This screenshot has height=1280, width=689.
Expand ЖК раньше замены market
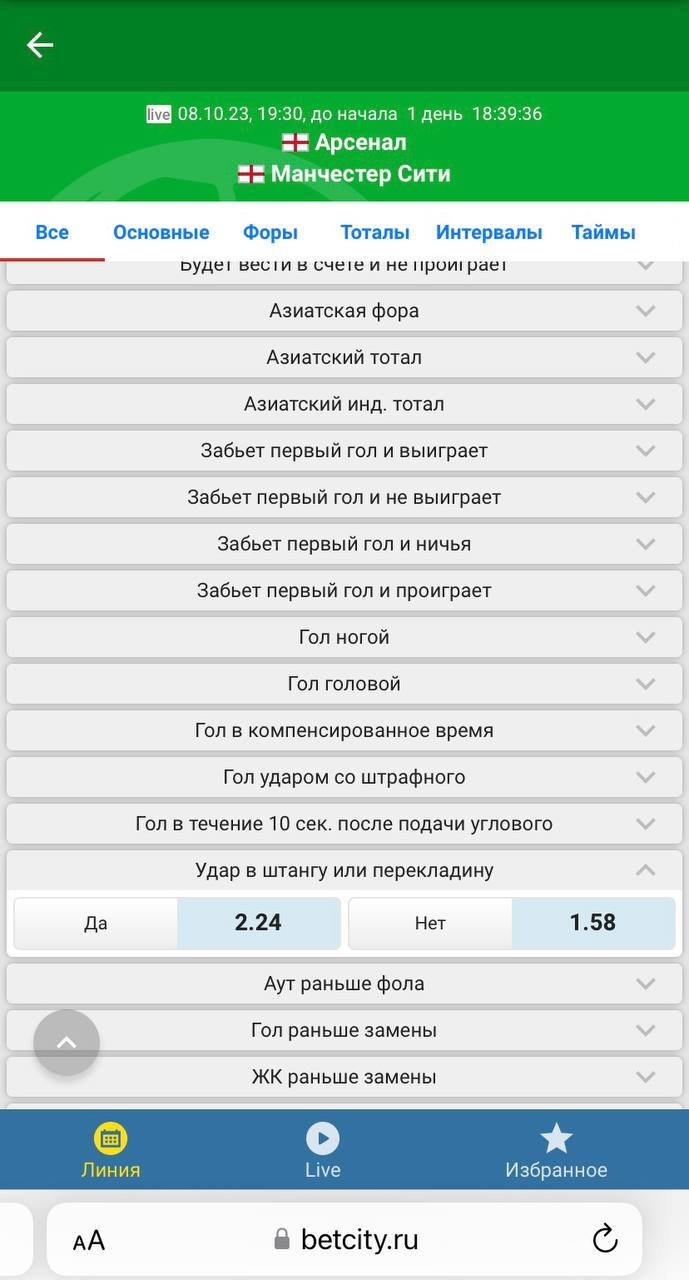[x=344, y=1077]
